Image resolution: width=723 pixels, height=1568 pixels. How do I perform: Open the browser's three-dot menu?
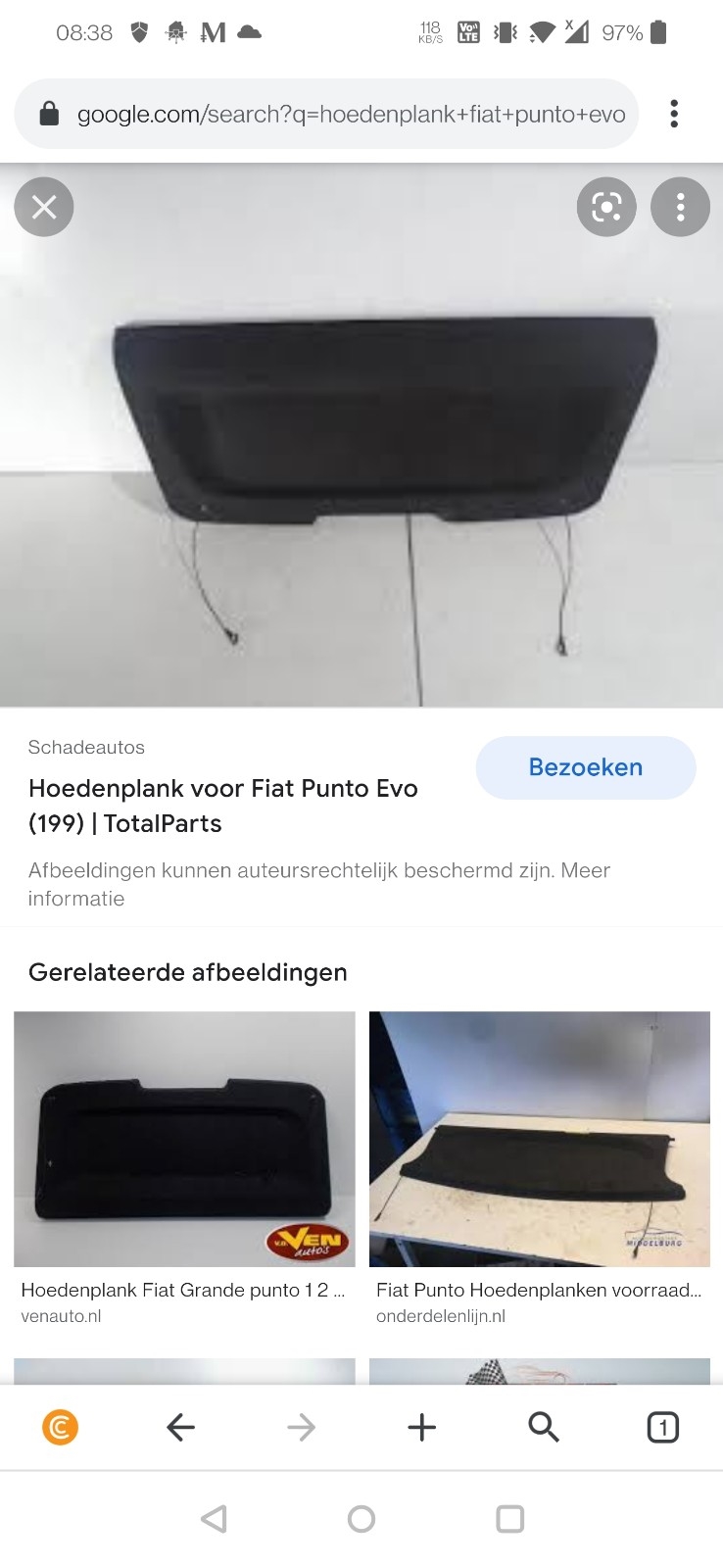674,114
